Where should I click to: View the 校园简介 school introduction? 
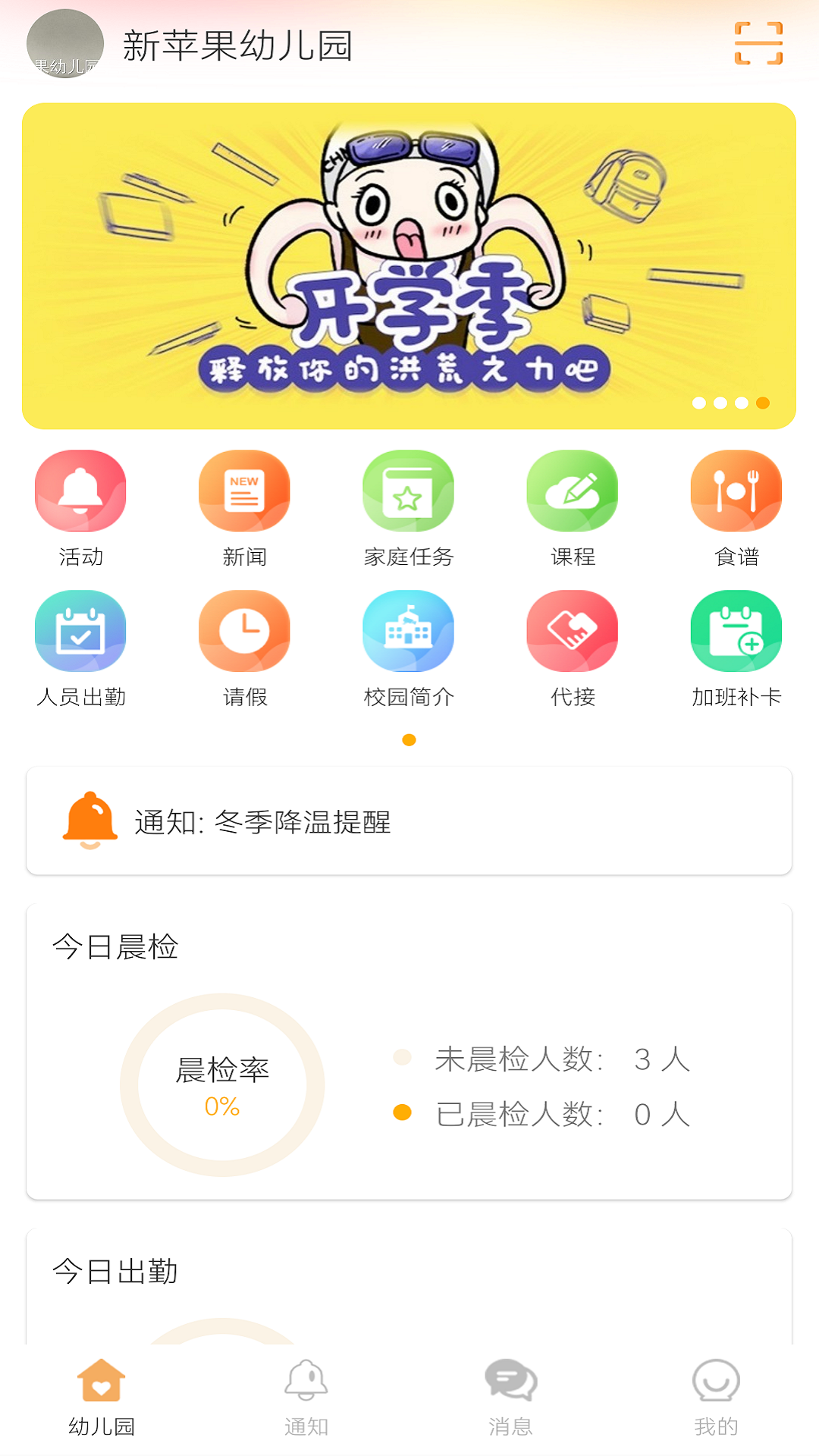(x=408, y=631)
